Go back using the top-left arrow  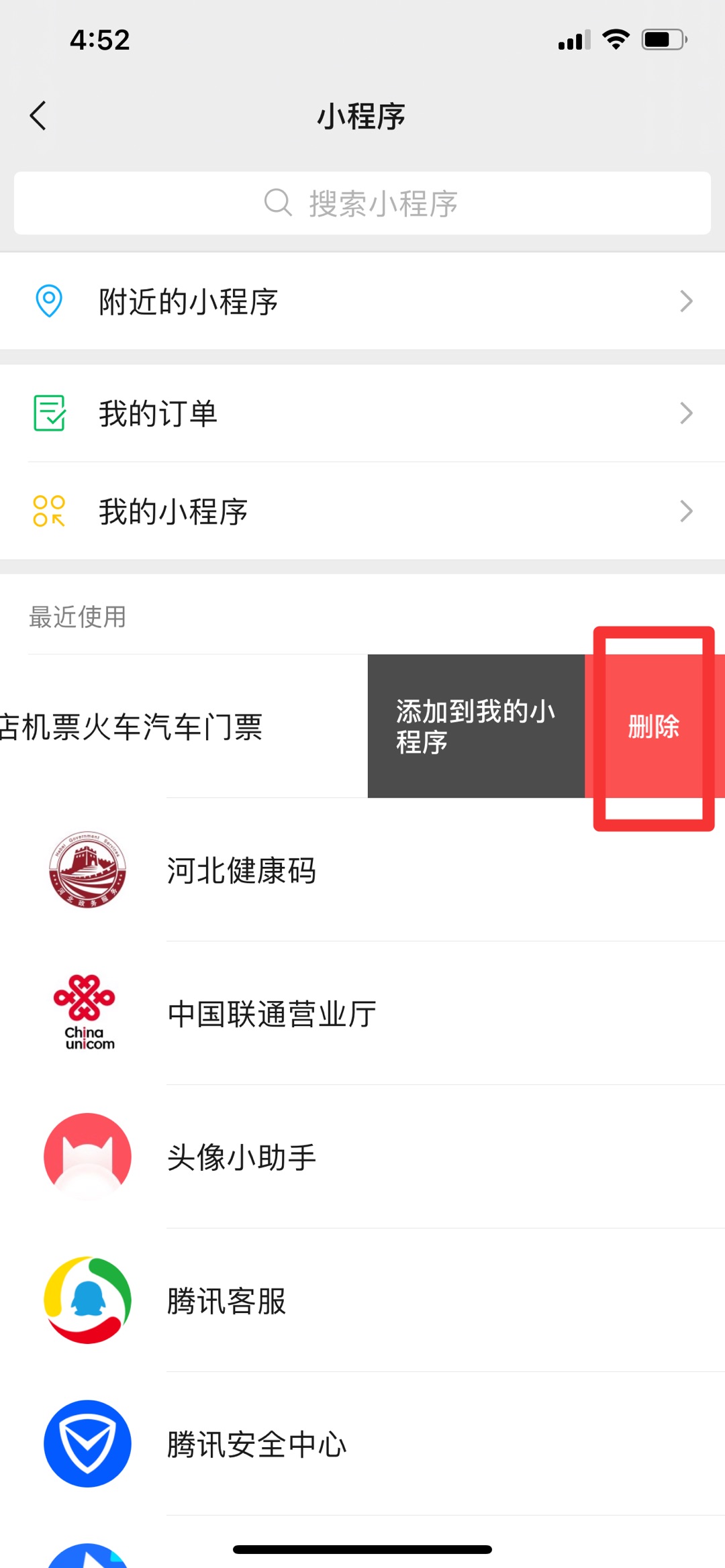38,115
